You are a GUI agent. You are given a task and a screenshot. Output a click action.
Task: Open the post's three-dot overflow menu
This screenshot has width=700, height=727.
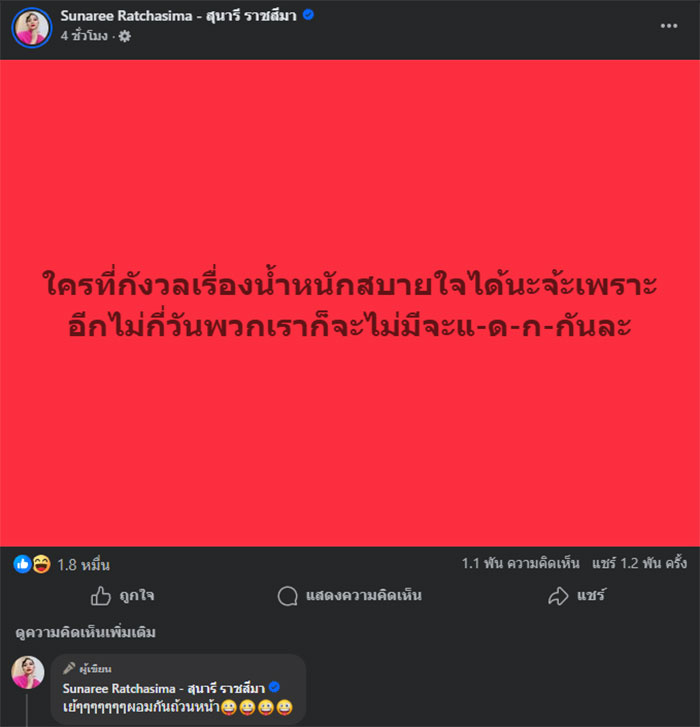(668, 26)
